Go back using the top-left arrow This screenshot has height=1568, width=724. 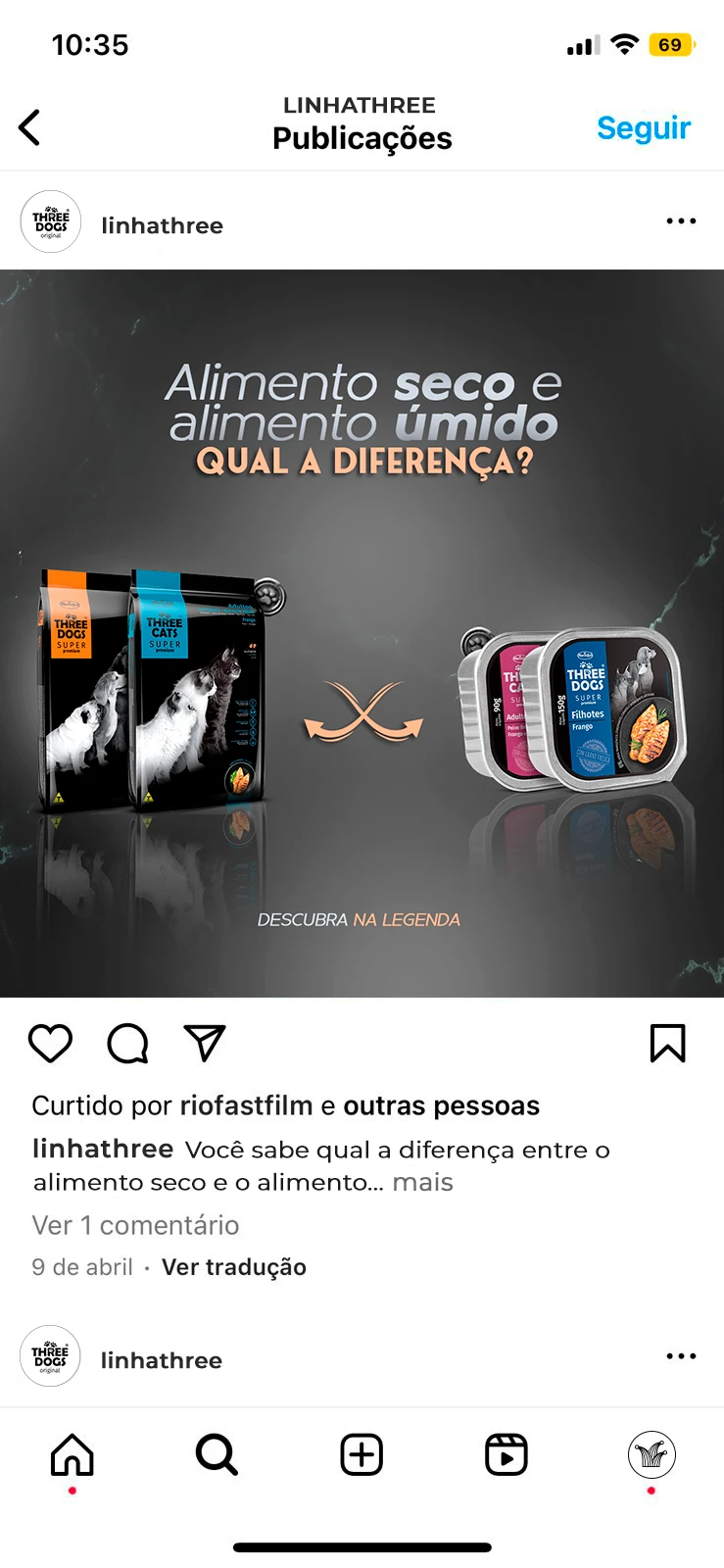(29, 127)
